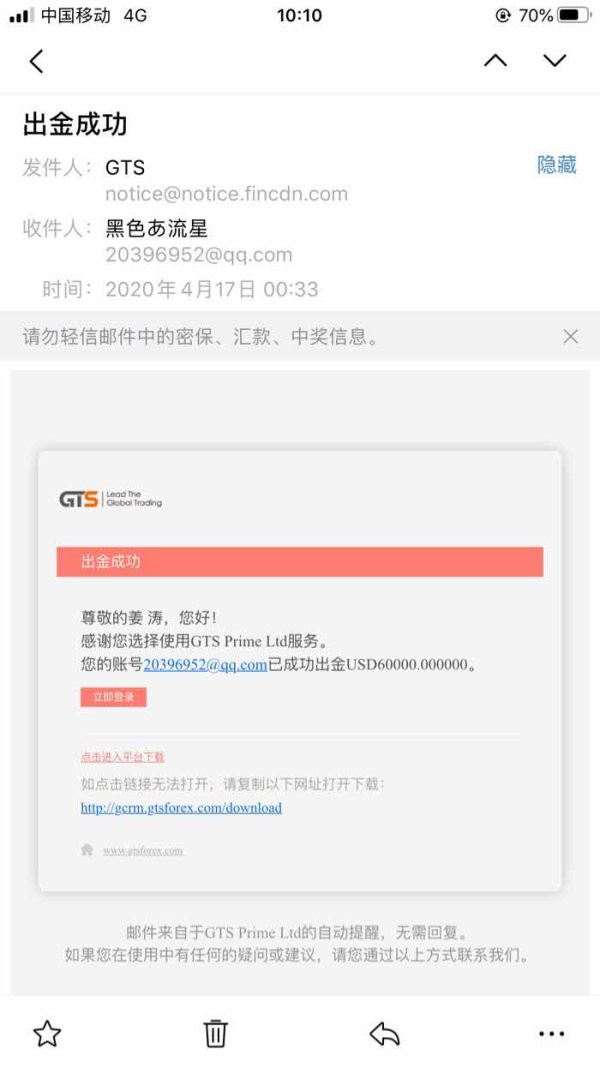Screen dimensions: 600x1067
Task: Open the previous email with up arrow
Action: (x=495, y=61)
